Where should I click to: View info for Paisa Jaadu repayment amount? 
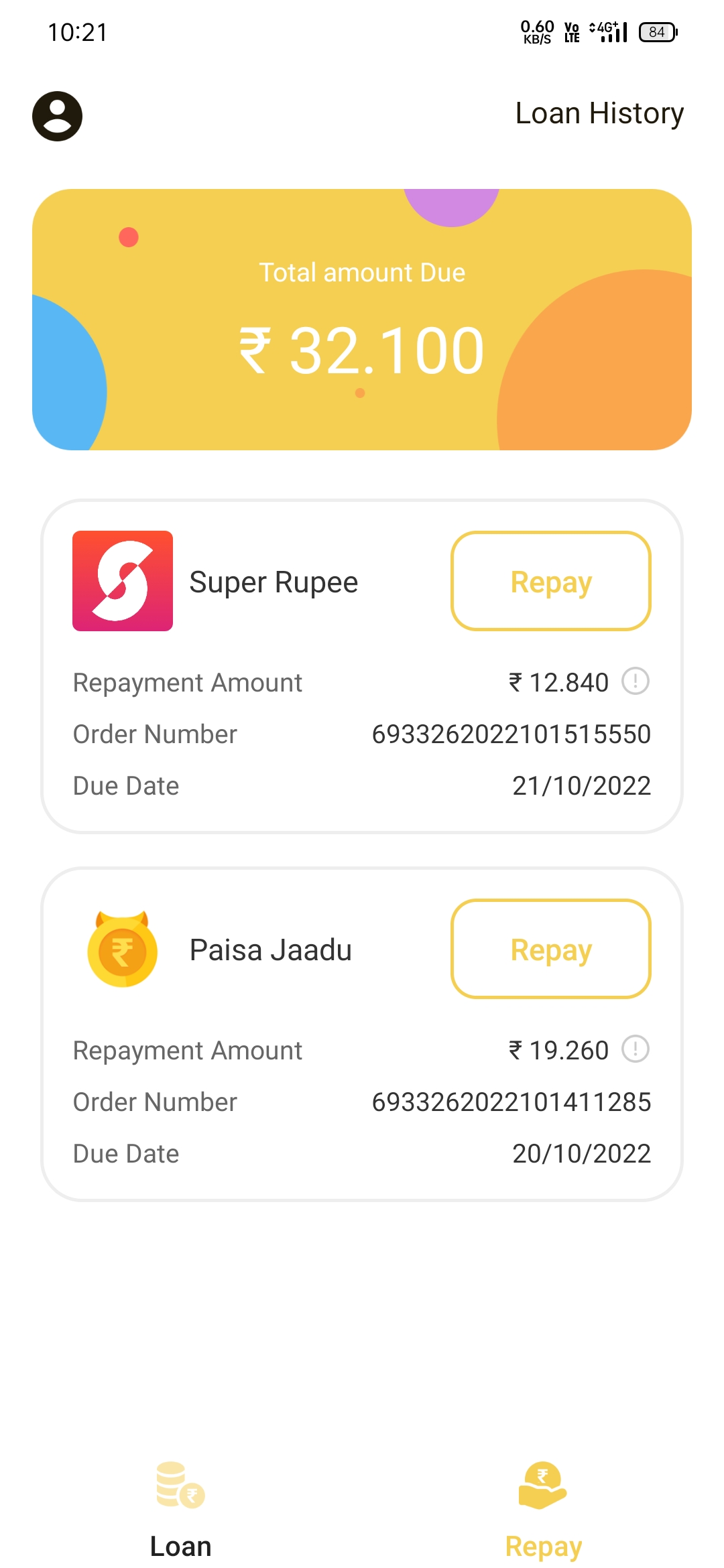click(x=635, y=1049)
